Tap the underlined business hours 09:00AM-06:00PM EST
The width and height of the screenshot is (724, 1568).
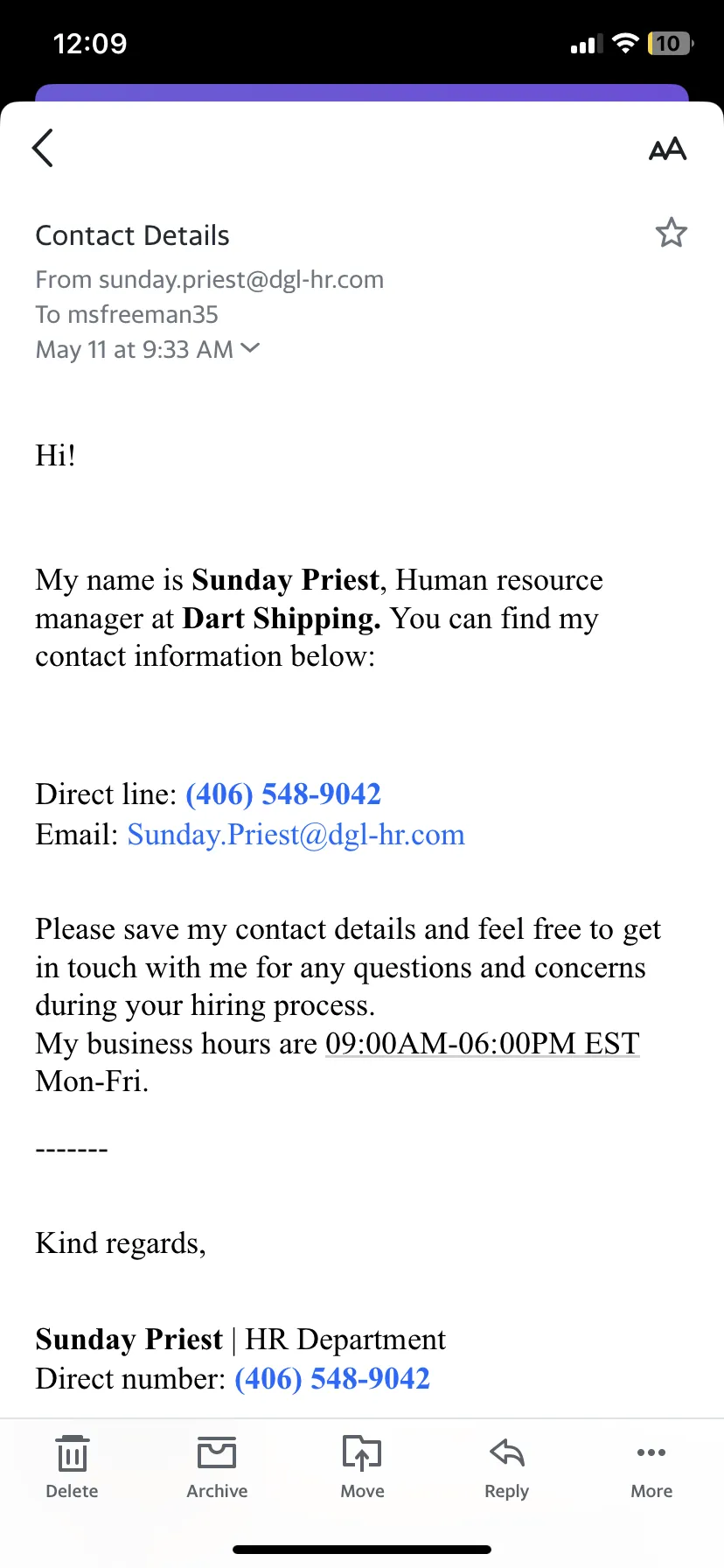[x=483, y=1044]
